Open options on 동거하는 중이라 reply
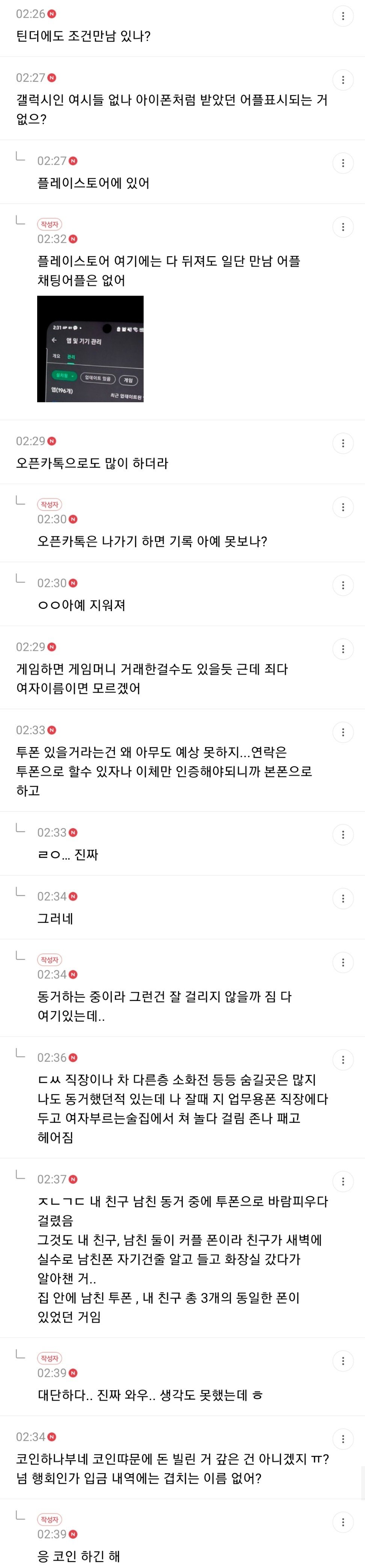Screen dimensions: 365x1568 343,962
